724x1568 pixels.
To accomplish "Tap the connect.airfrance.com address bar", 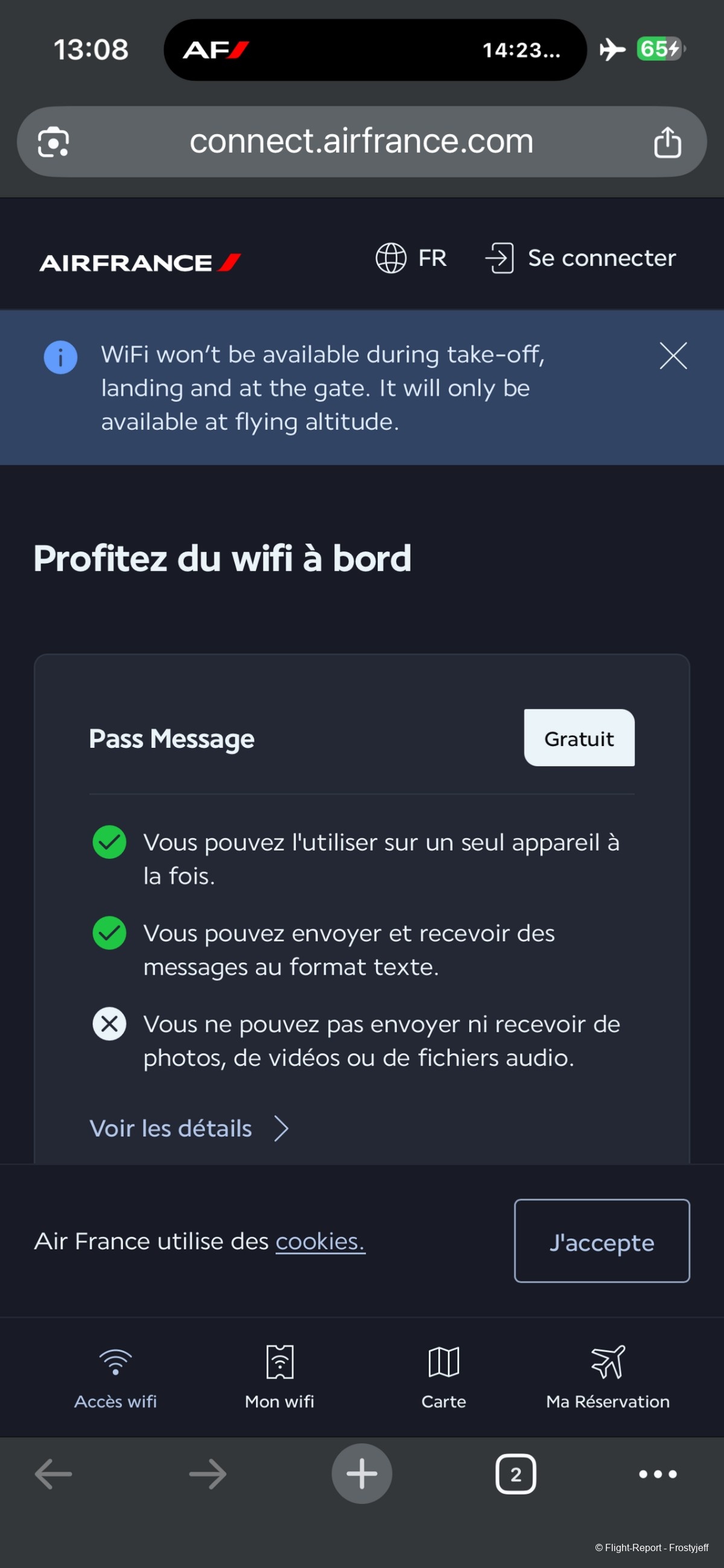I will pyautogui.click(x=361, y=142).
